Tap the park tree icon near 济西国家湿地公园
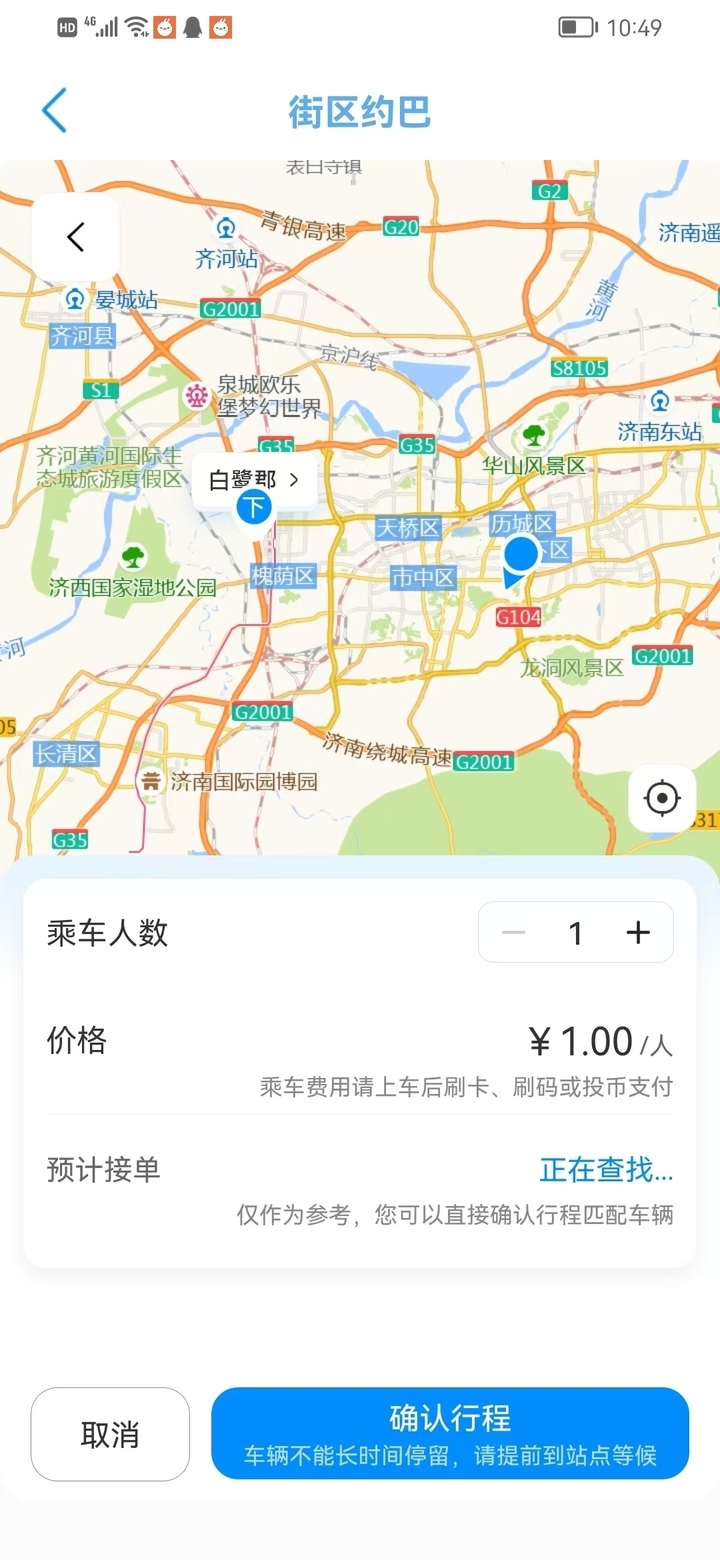Screen dimensions: 720x1560 pyautogui.click(x=134, y=556)
